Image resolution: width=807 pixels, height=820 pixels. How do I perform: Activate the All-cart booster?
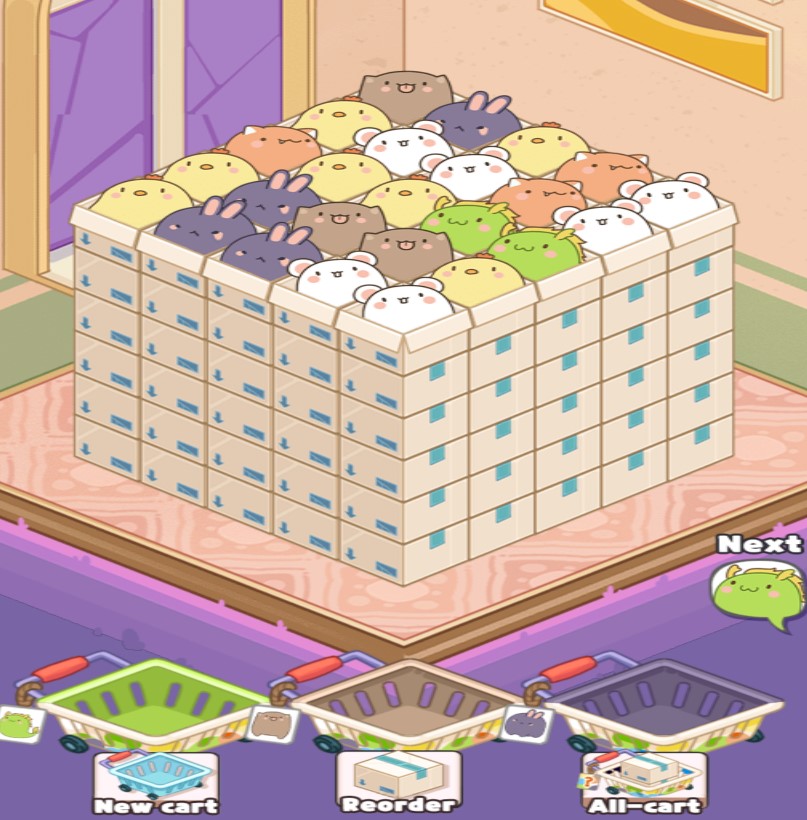[x=645, y=781]
